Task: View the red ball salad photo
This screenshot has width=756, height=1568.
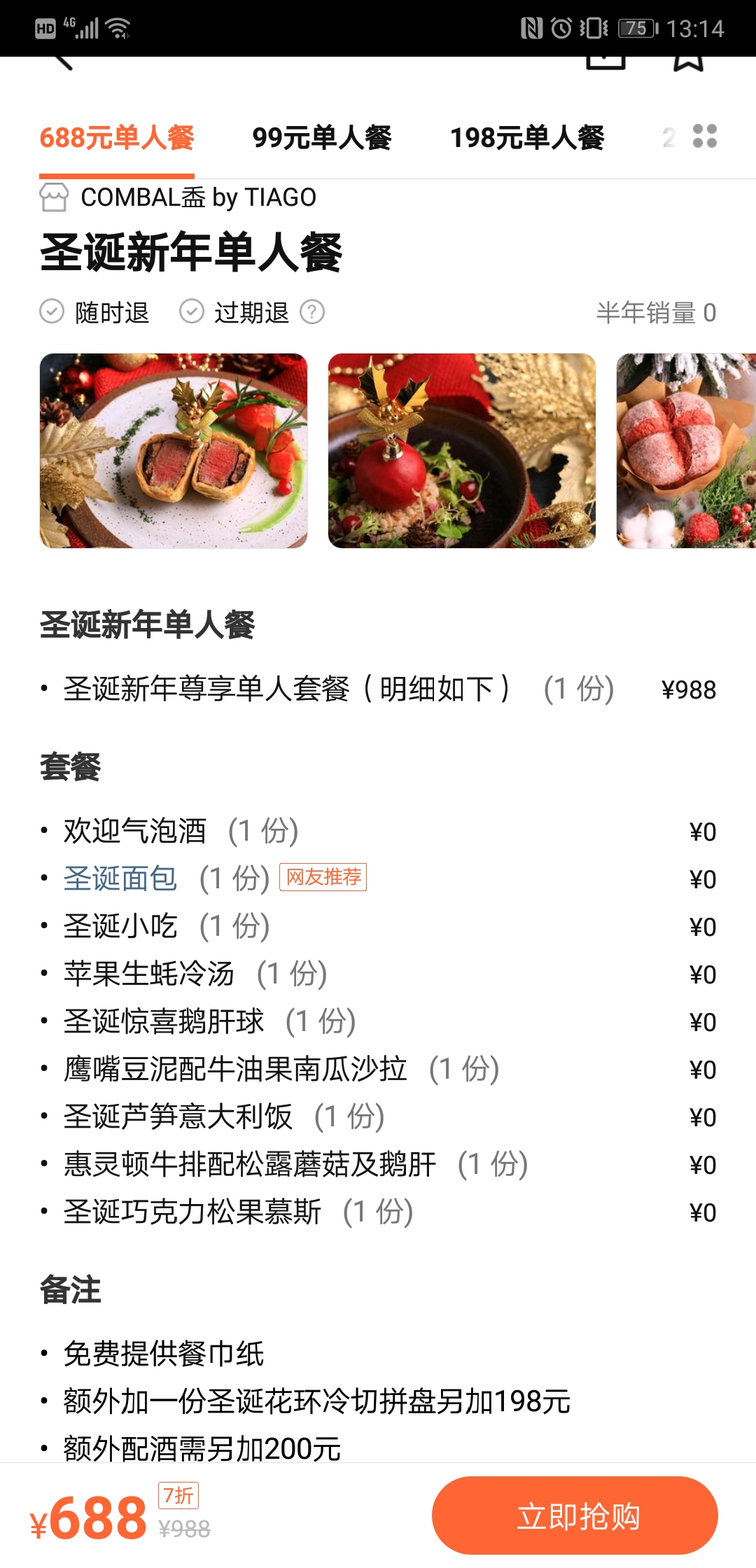Action: pyautogui.click(x=462, y=451)
